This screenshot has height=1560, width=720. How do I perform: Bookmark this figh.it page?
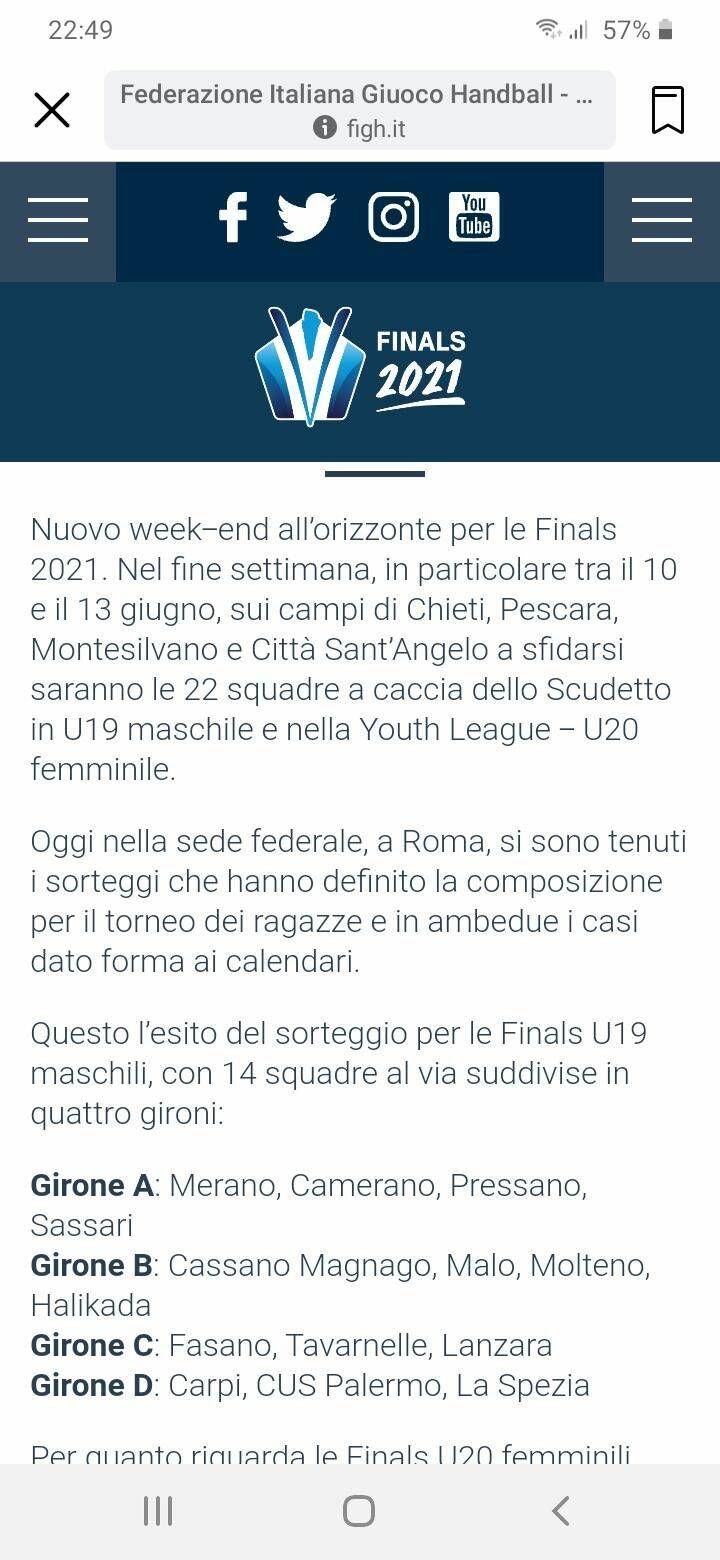668,110
